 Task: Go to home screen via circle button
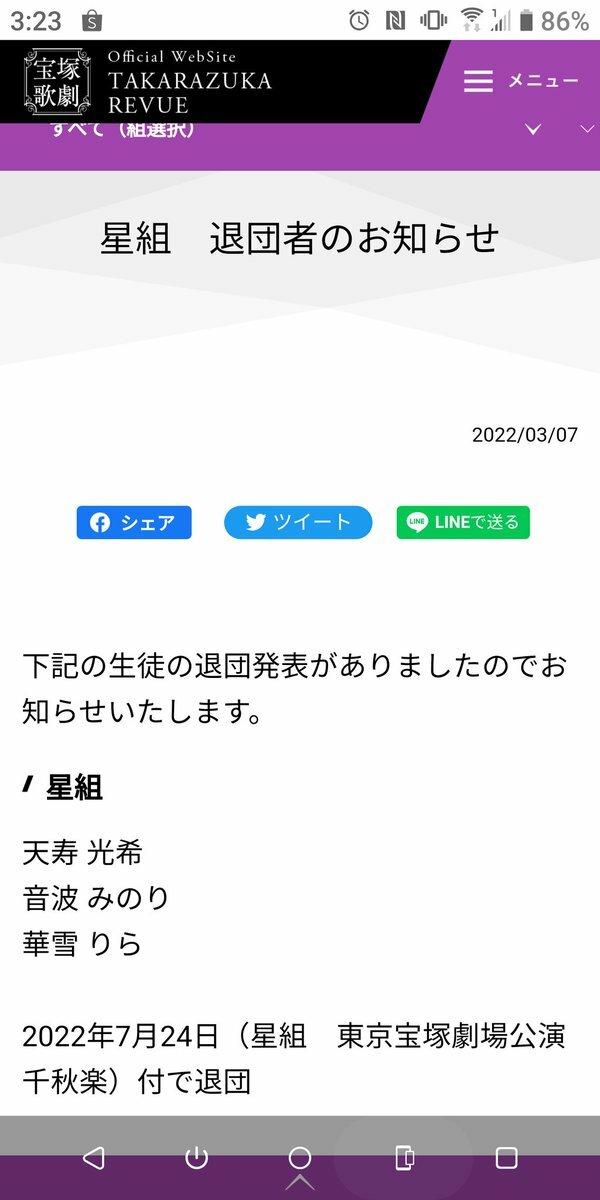(x=300, y=1158)
